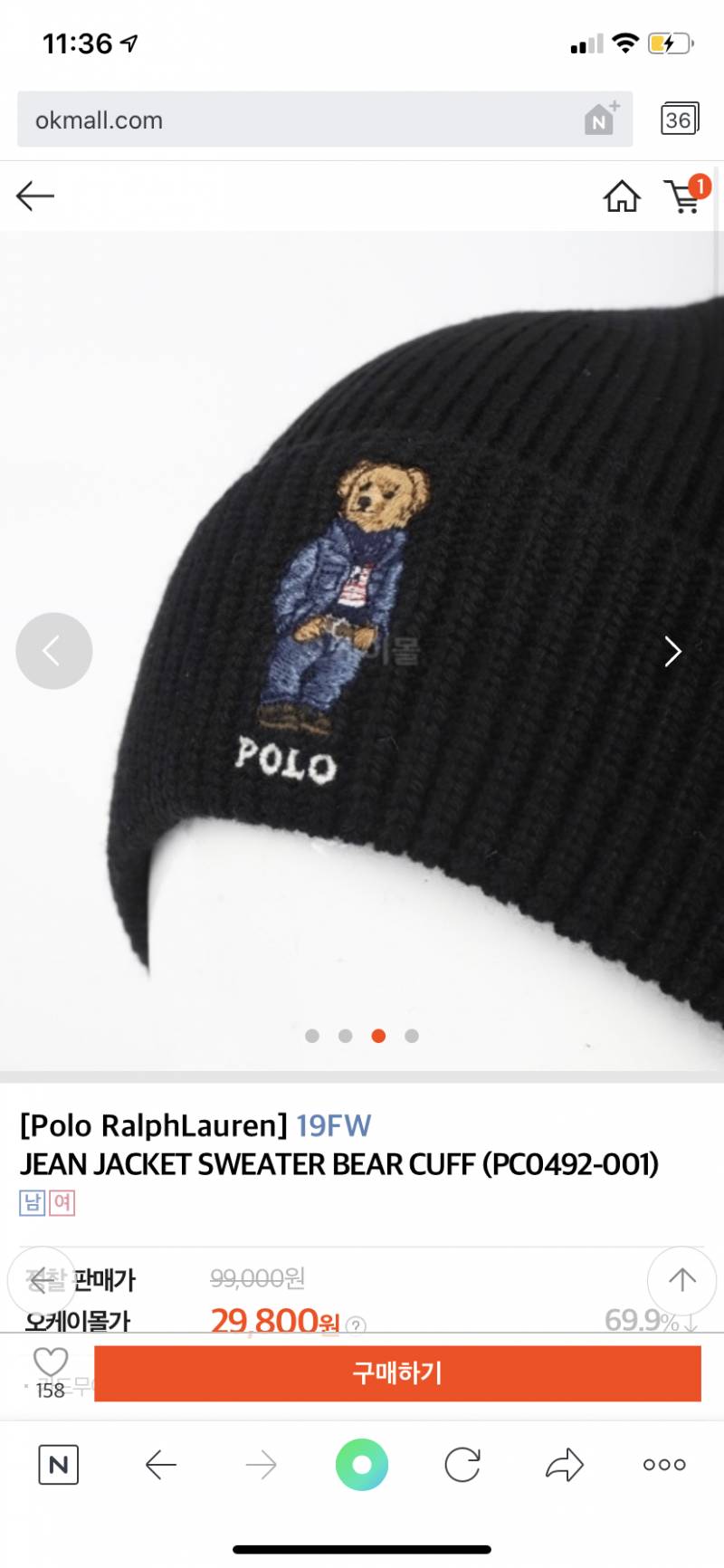
Task: Go back with the page back arrow
Action: [35, 196]
